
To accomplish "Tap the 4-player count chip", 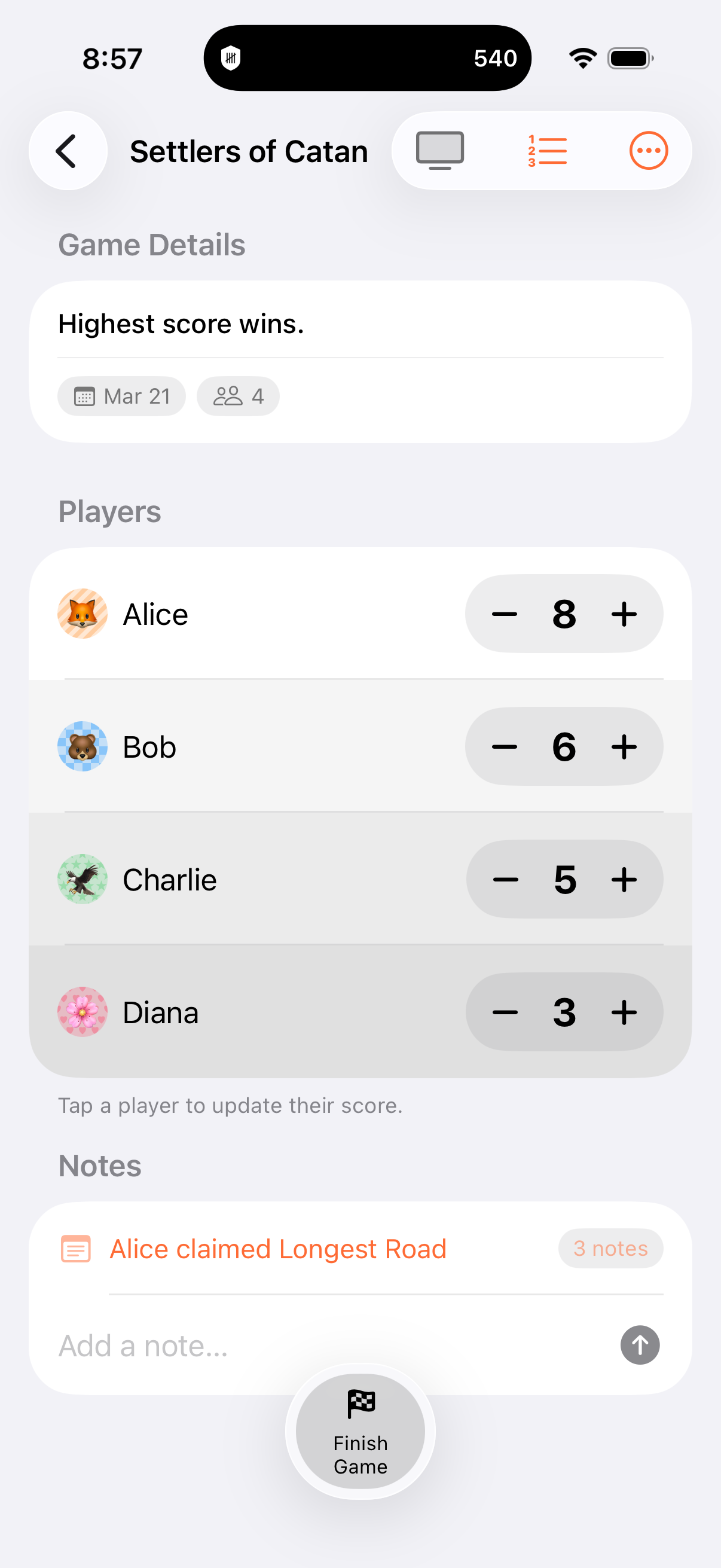I will 238,396.
